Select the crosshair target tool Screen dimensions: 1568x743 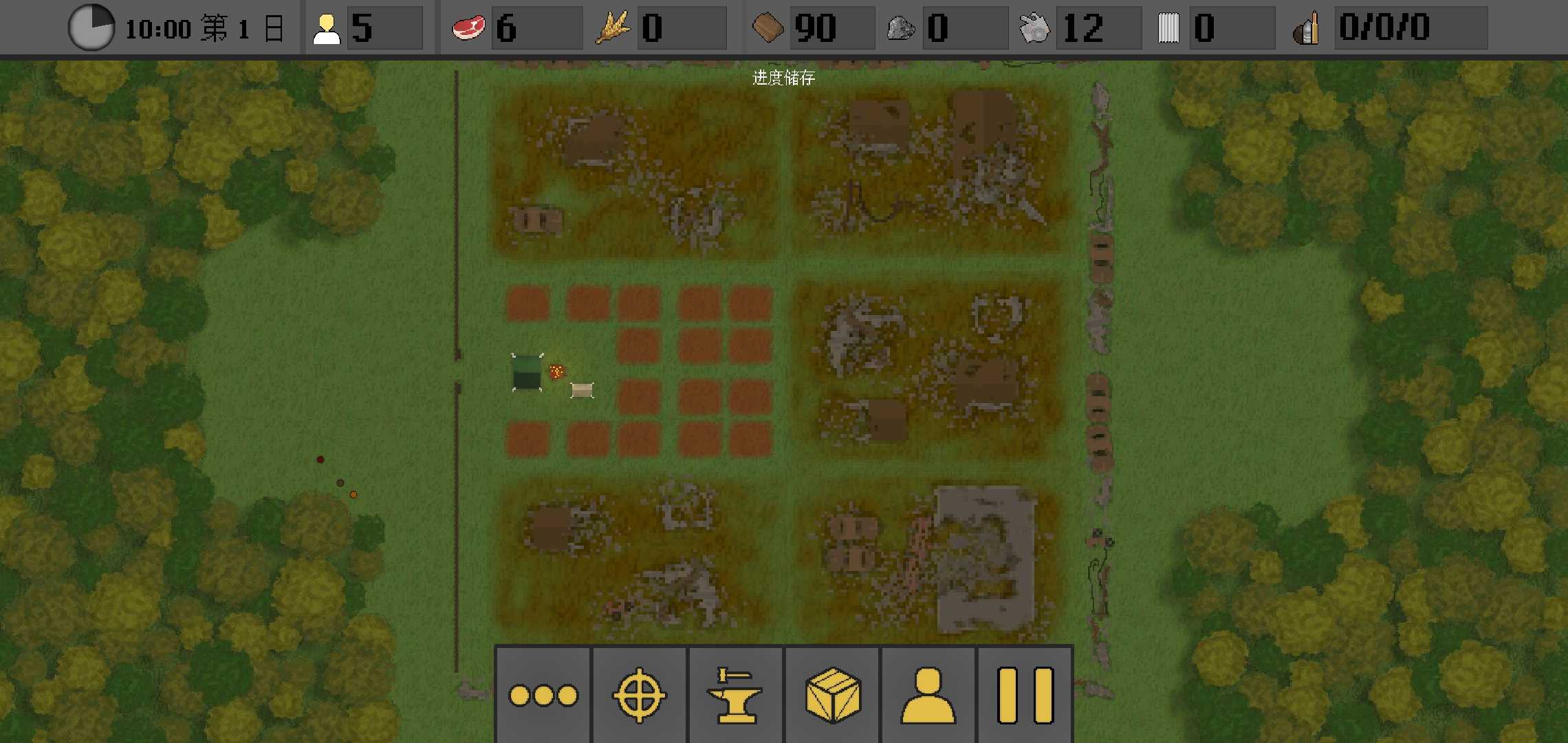[639, 695]
